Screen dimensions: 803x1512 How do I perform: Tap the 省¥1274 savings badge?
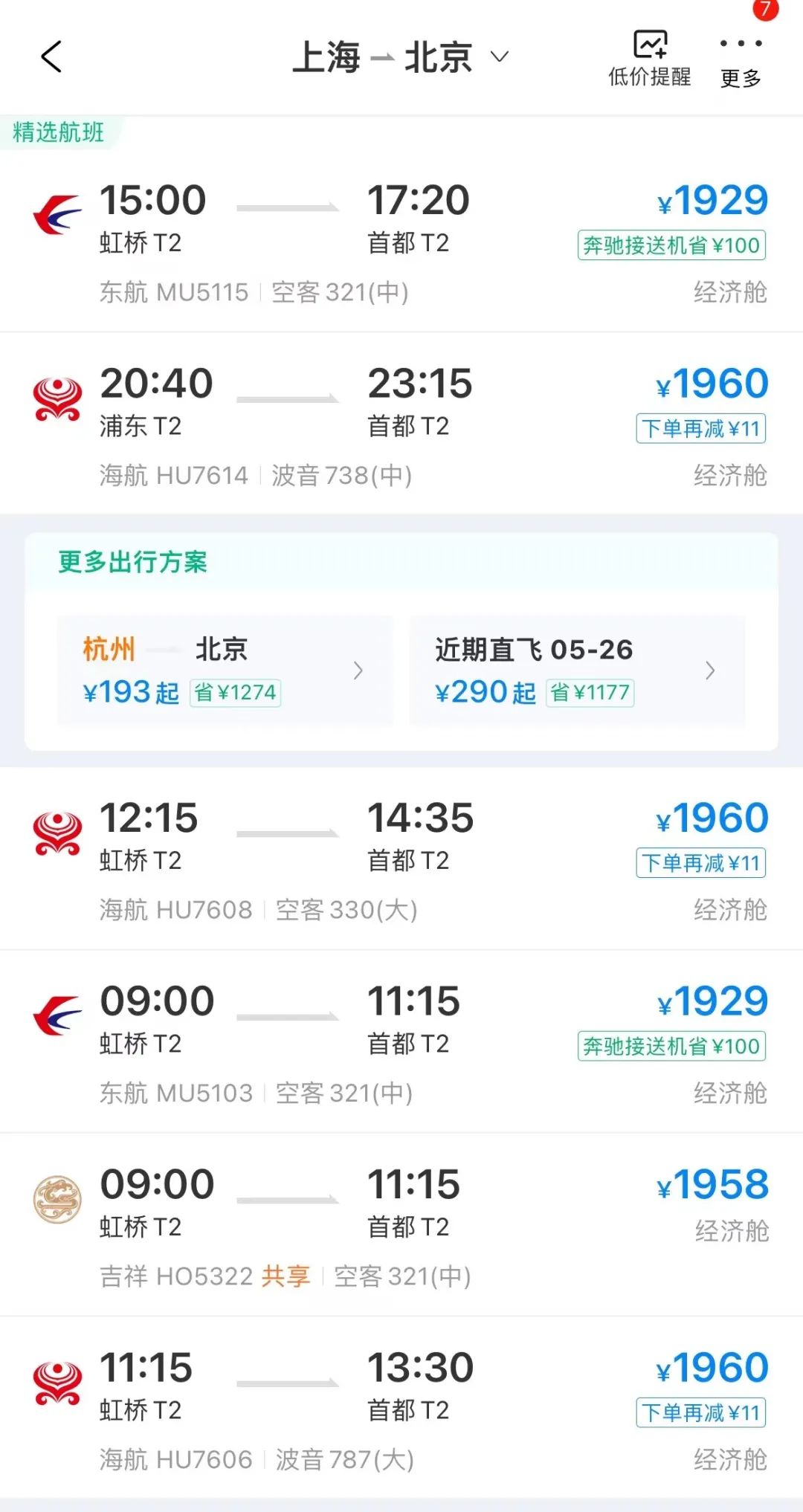[x=236, y=692]
